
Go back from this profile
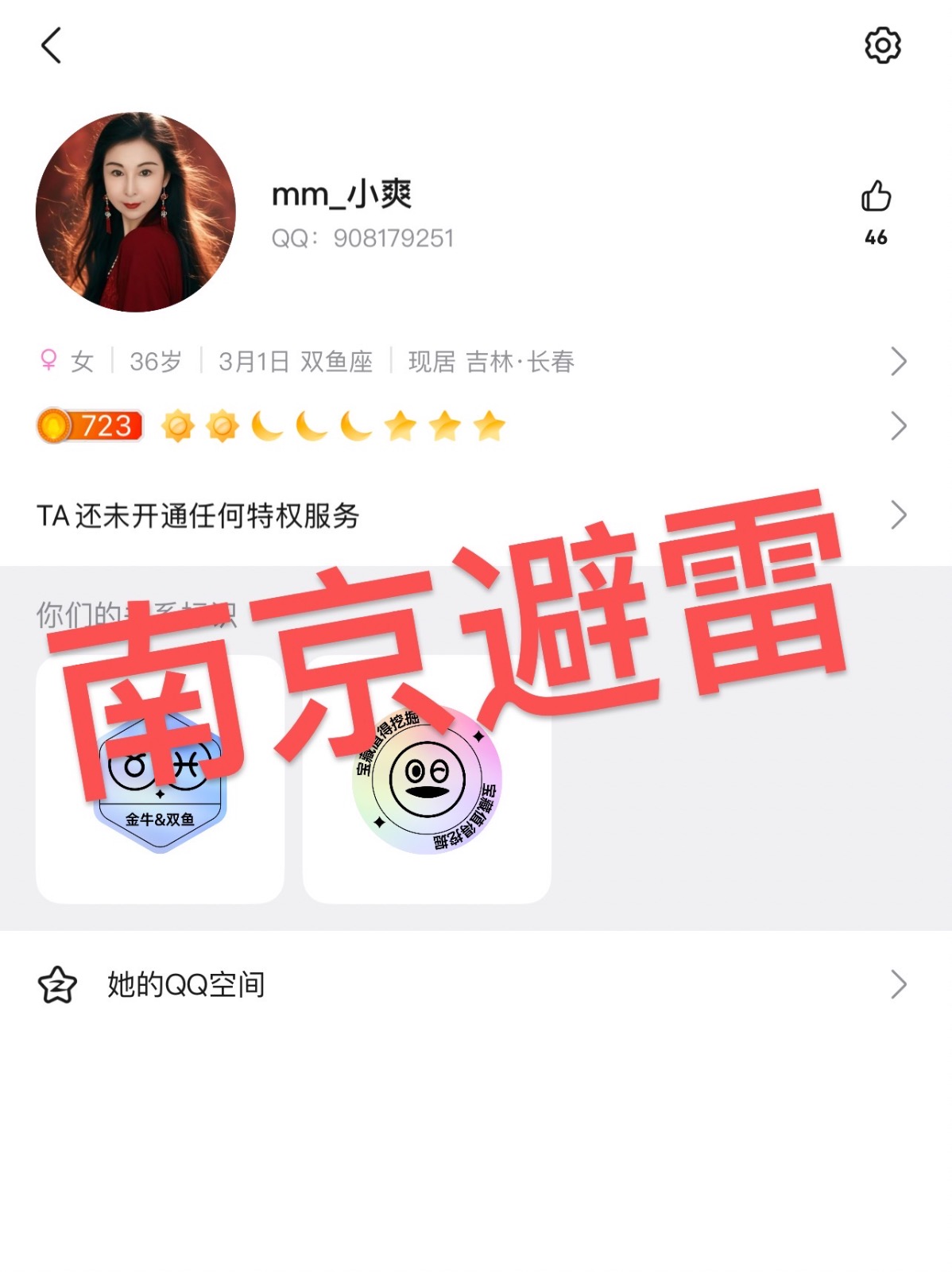point(52,45)
